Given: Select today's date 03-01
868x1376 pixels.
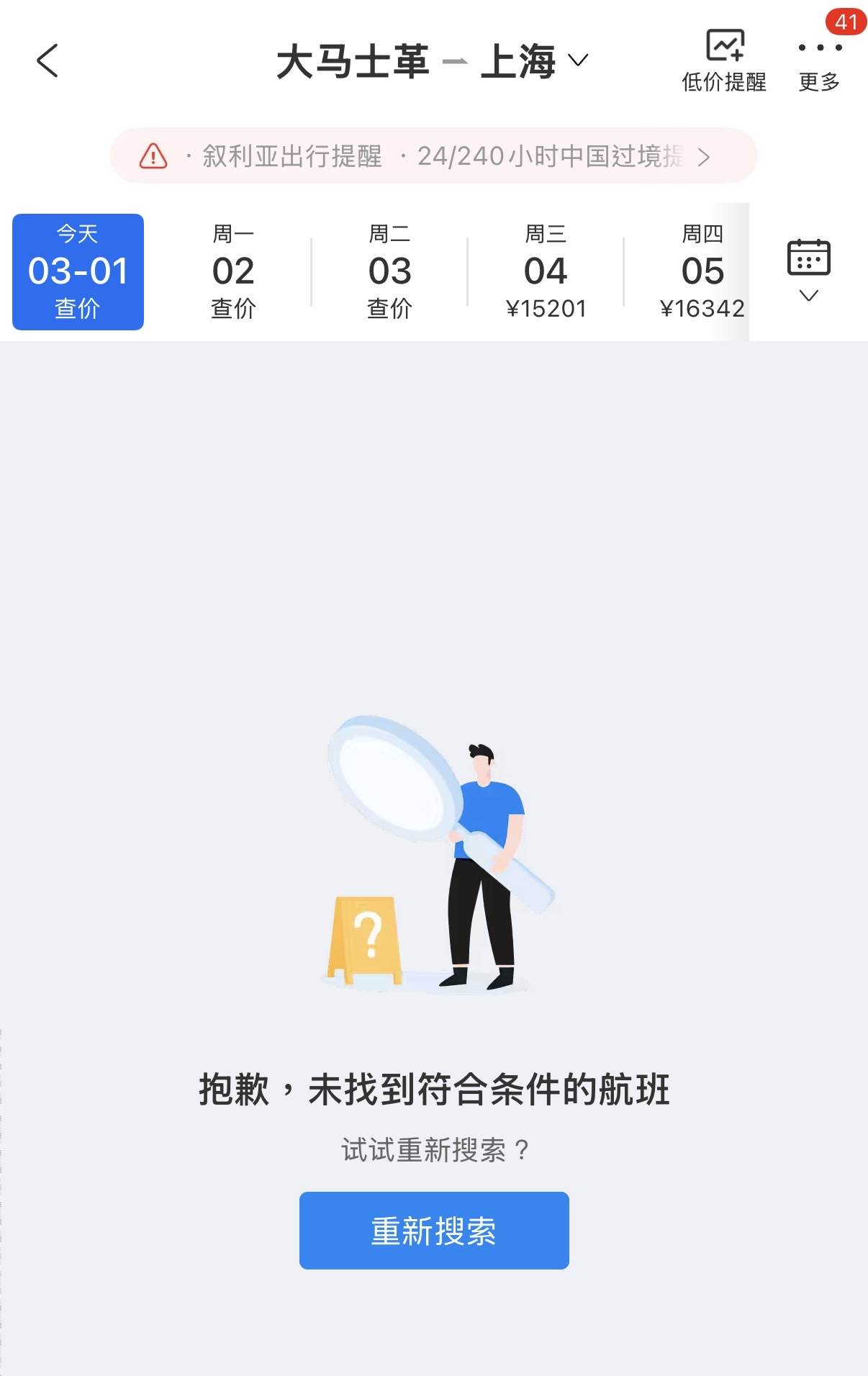Looking at the screenshot, I should tap(76, 272).
